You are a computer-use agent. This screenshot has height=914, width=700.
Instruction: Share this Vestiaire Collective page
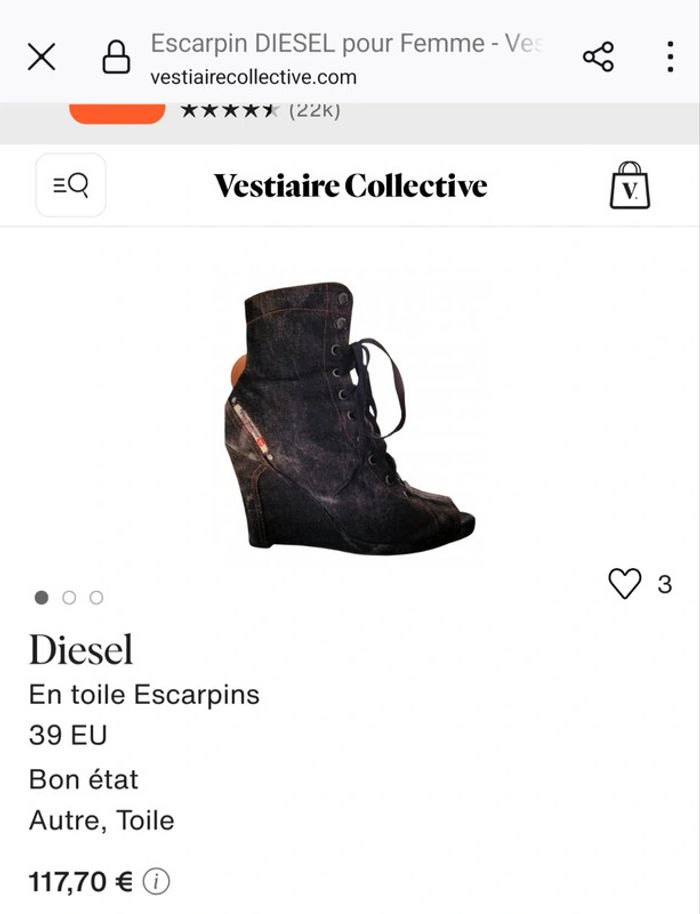coord(598,57)
